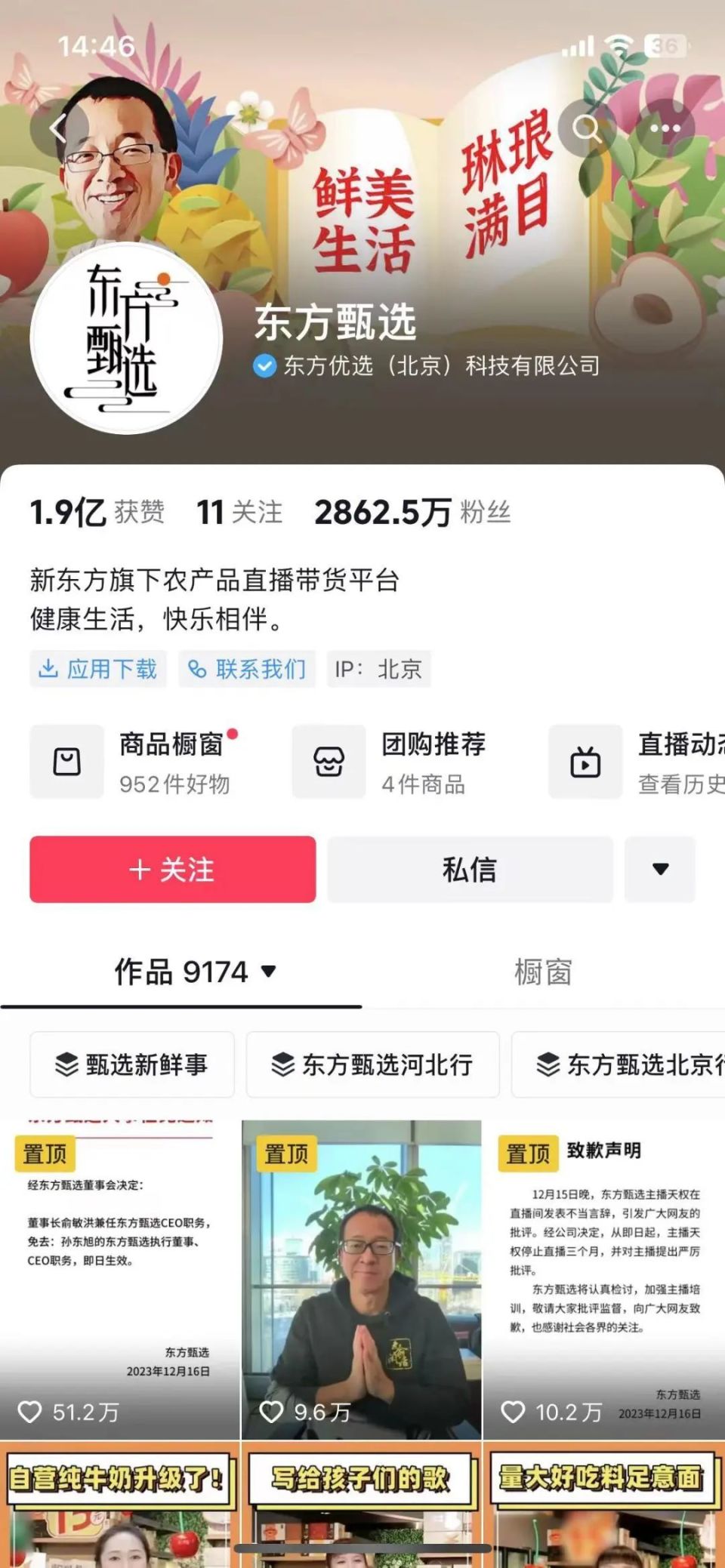Viewport: 725px width, 1568px height.
Task: Open the 作品 9174 sort dropdown
Action: coord(195,972)
